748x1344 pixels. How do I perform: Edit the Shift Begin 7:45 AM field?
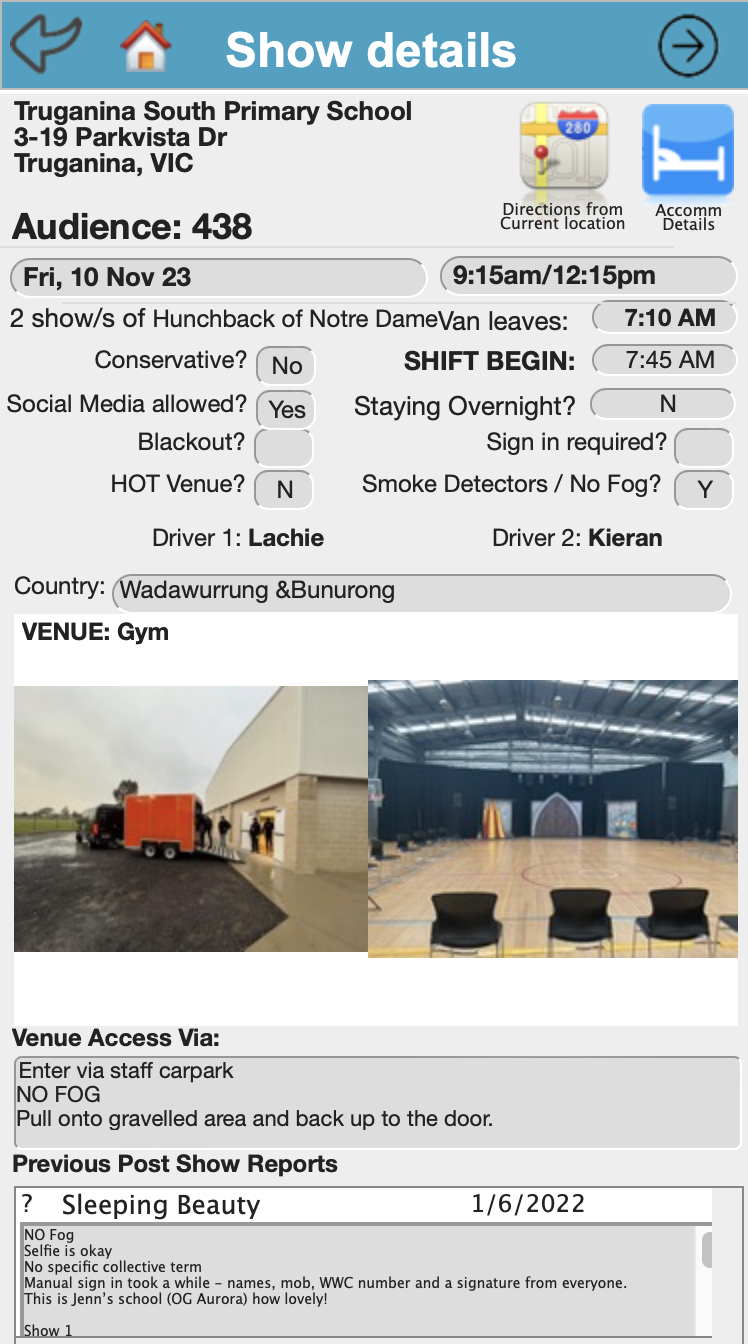coord(664,360)
